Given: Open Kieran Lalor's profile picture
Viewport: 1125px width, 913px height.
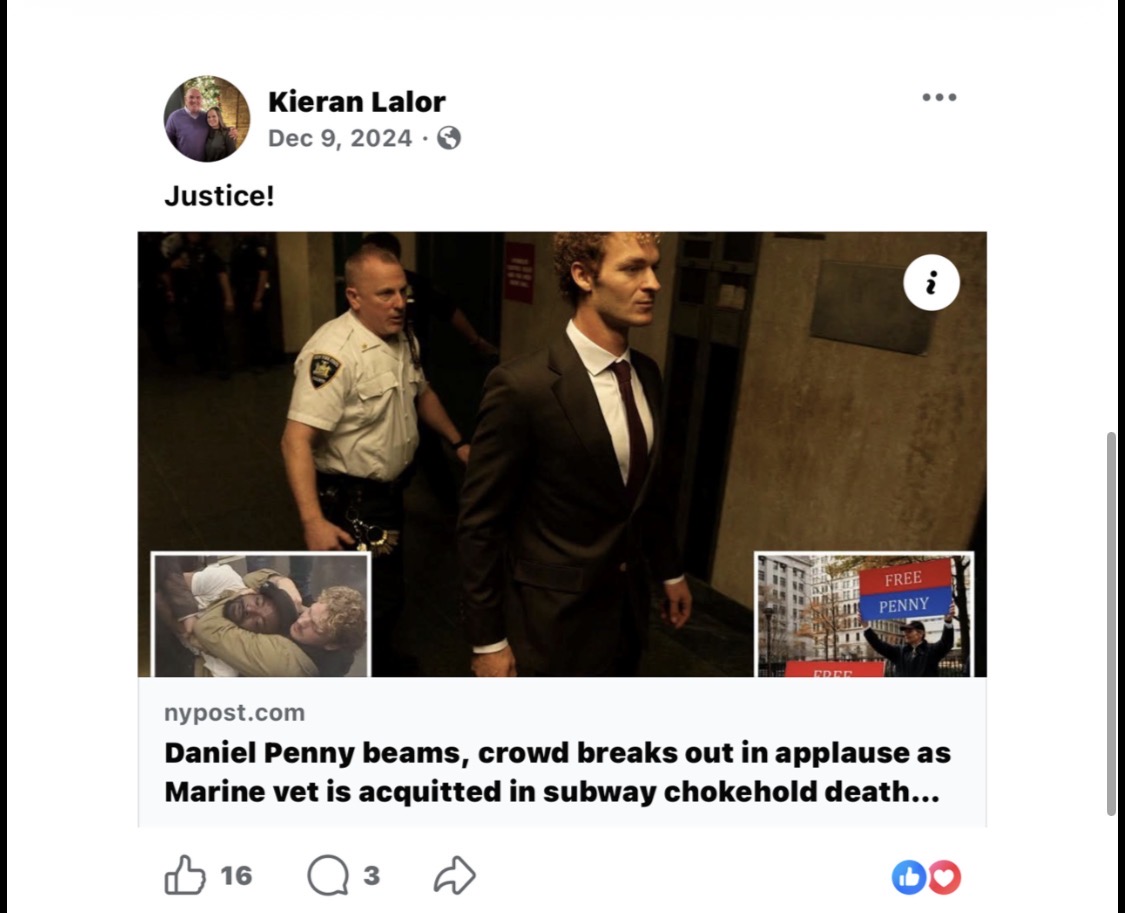Looking at the screenshot, I should [207, 118].
